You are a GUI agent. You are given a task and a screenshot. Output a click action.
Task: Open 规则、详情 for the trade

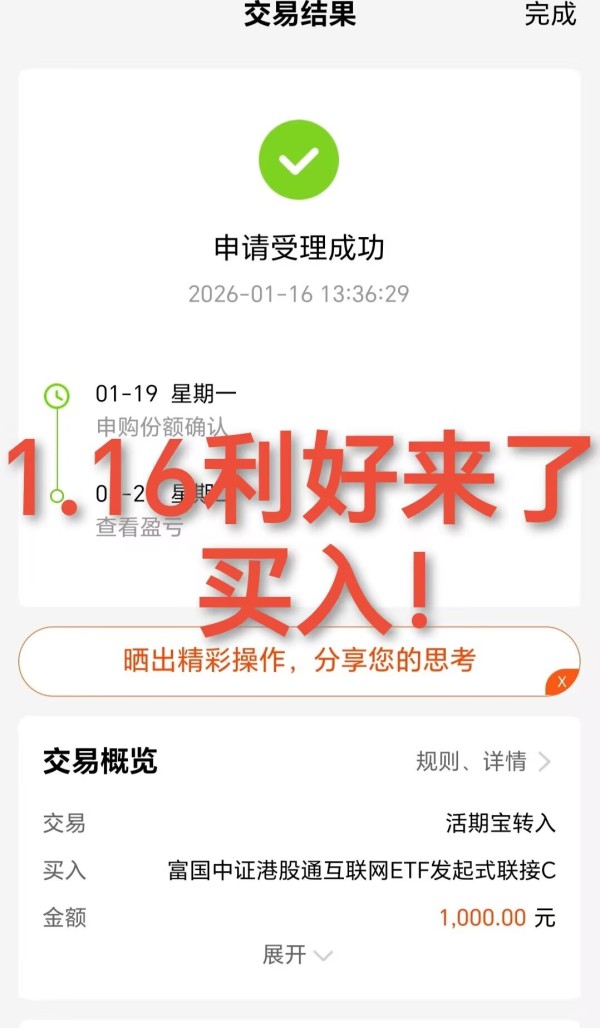(483, 762)
